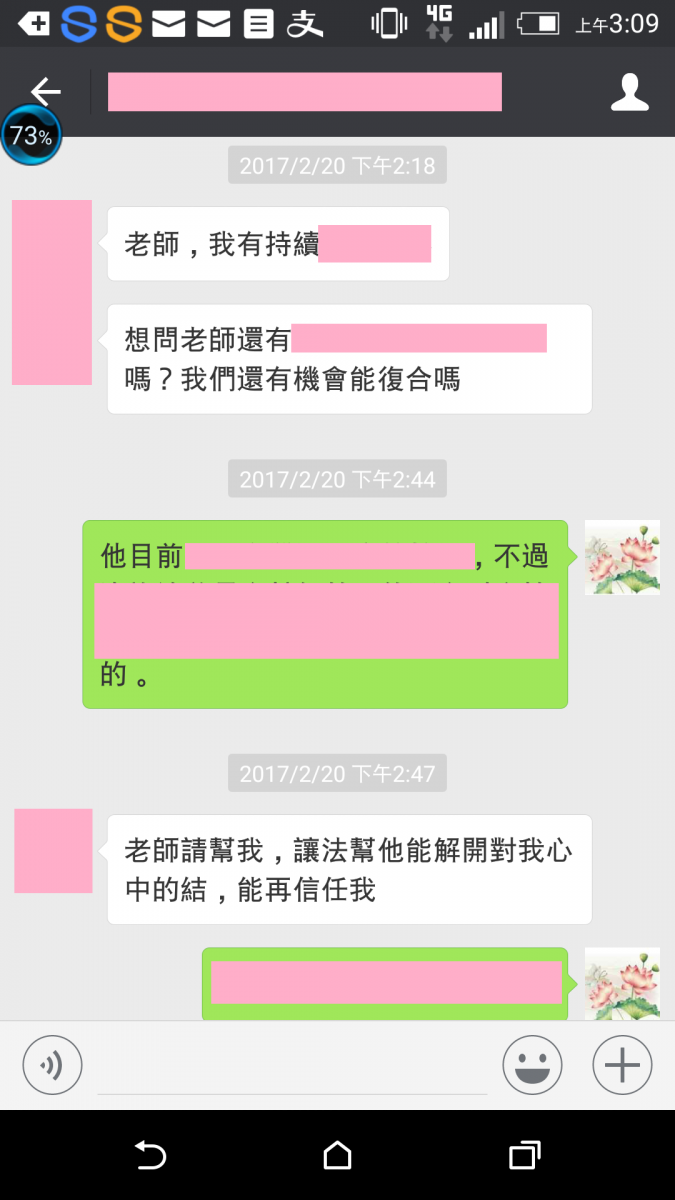Tap the floating 73% memory booster bubble
Screen dimensions: 675x1200
pyautogui.click(x=31, y=136)
